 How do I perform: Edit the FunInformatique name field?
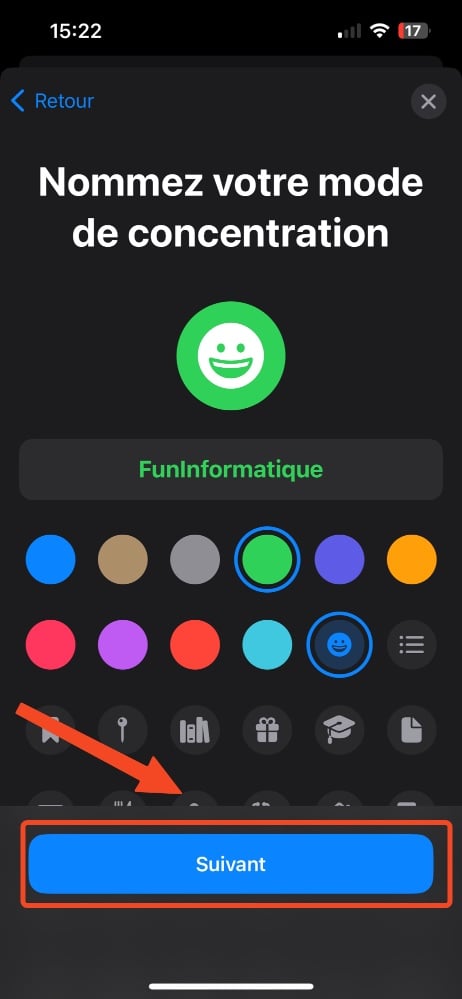(231, 470)
